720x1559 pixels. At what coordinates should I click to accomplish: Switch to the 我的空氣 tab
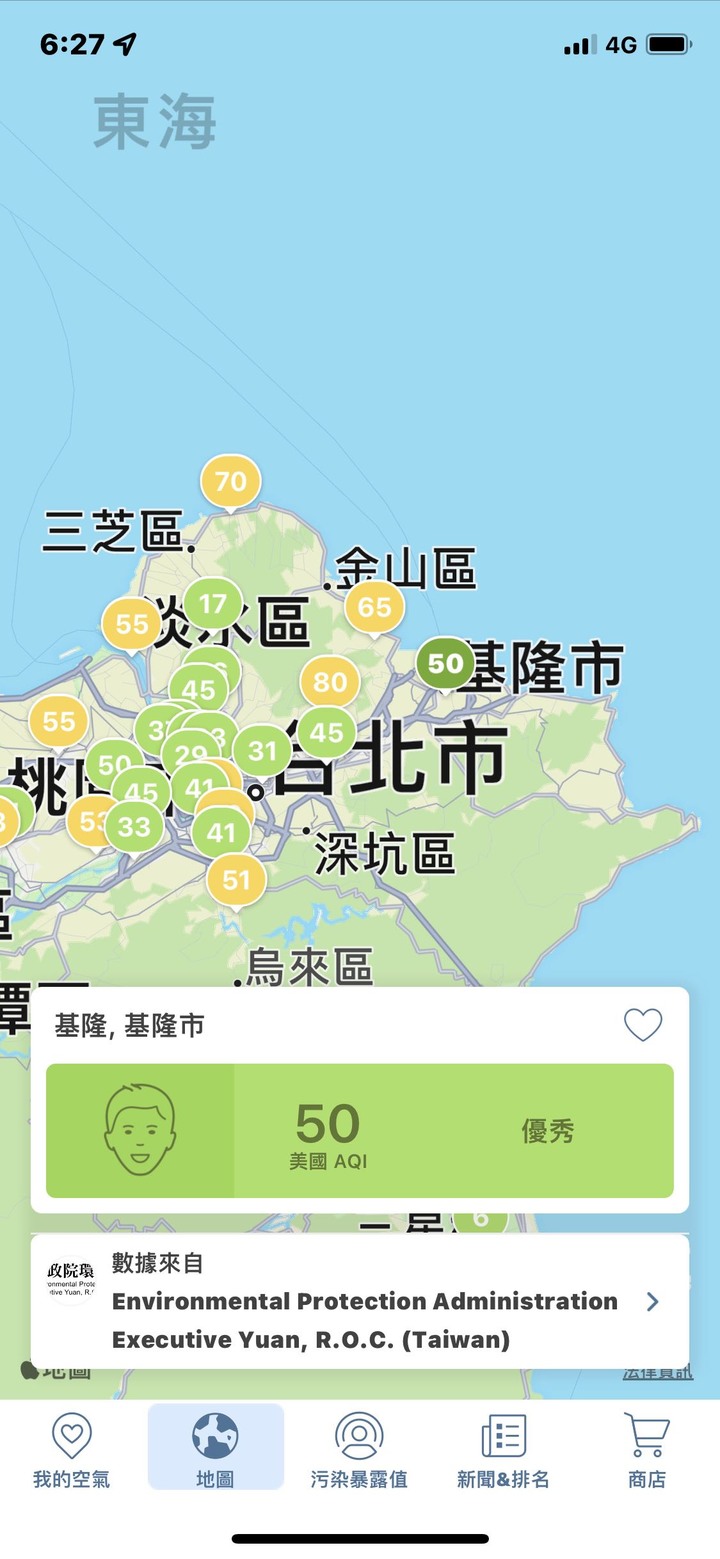point(71,1450)
